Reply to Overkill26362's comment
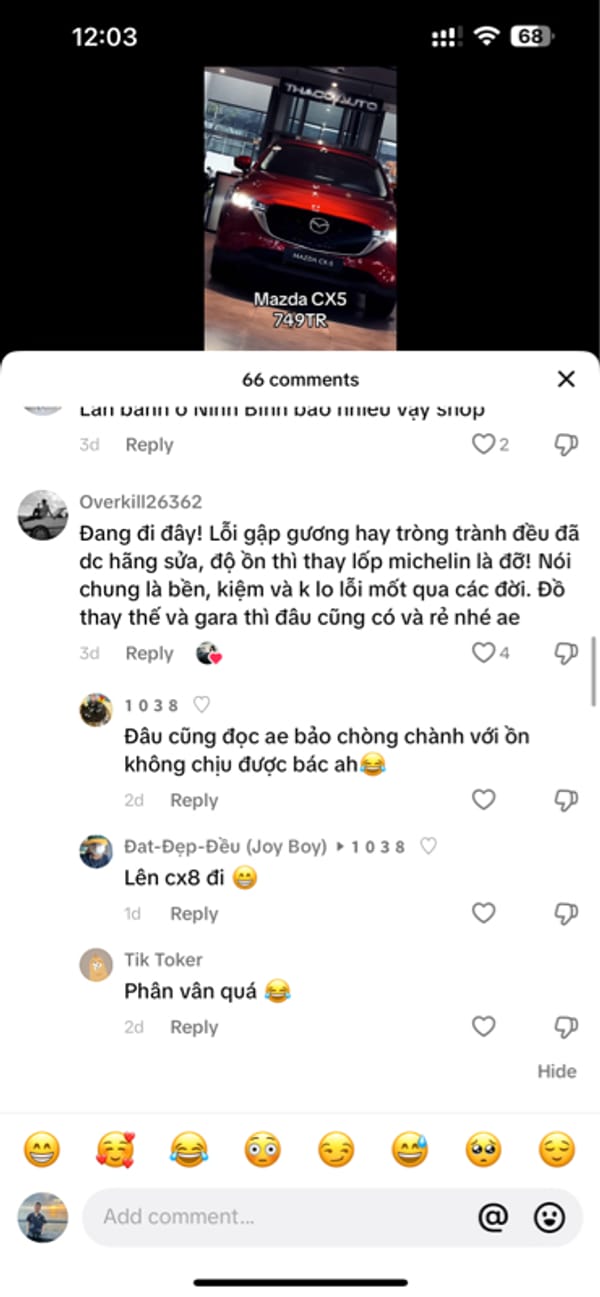600x1297 pixels. pyautogui.click(x=149, y=653)
